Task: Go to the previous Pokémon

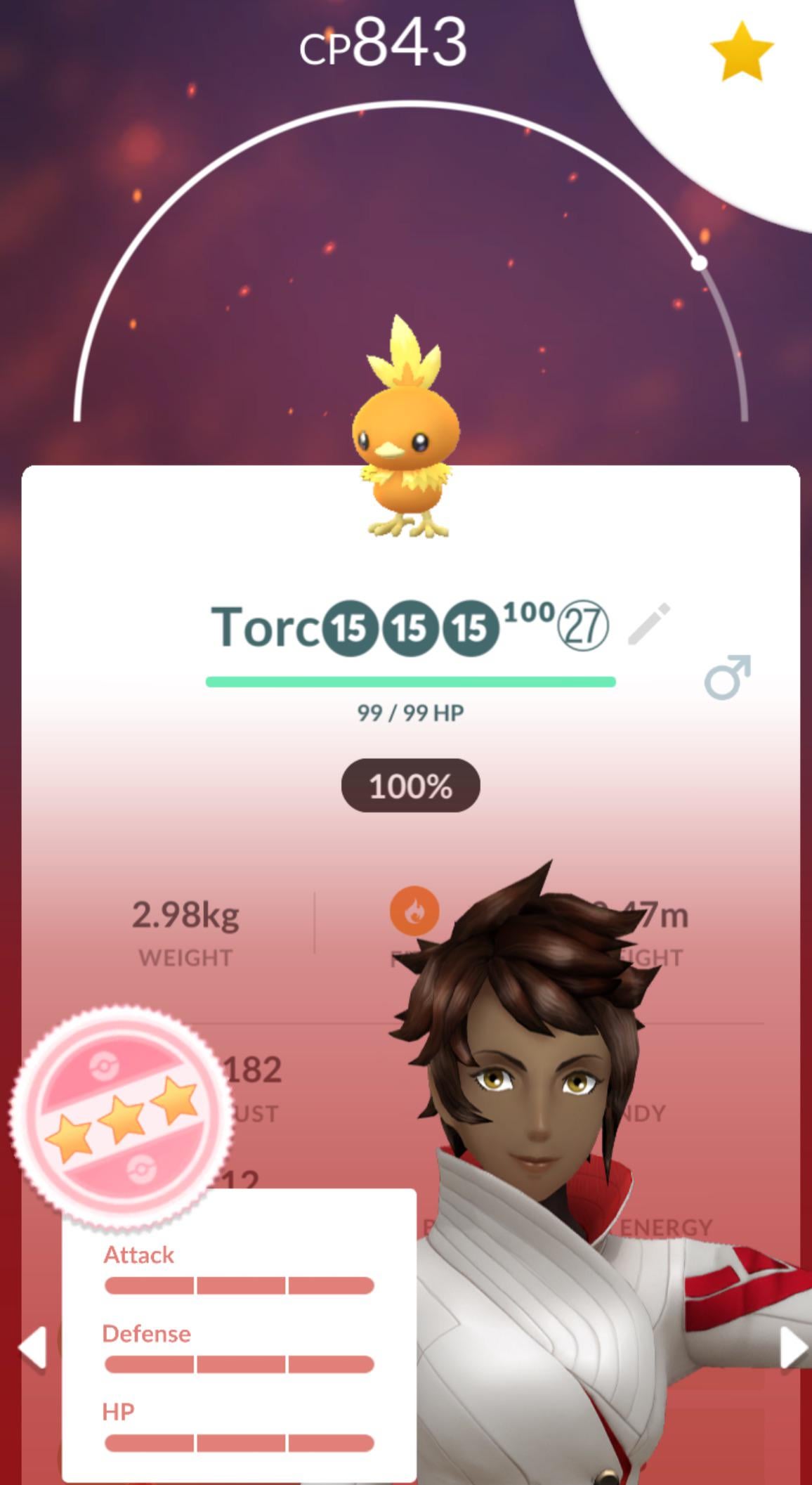Action: [32, 1347]
